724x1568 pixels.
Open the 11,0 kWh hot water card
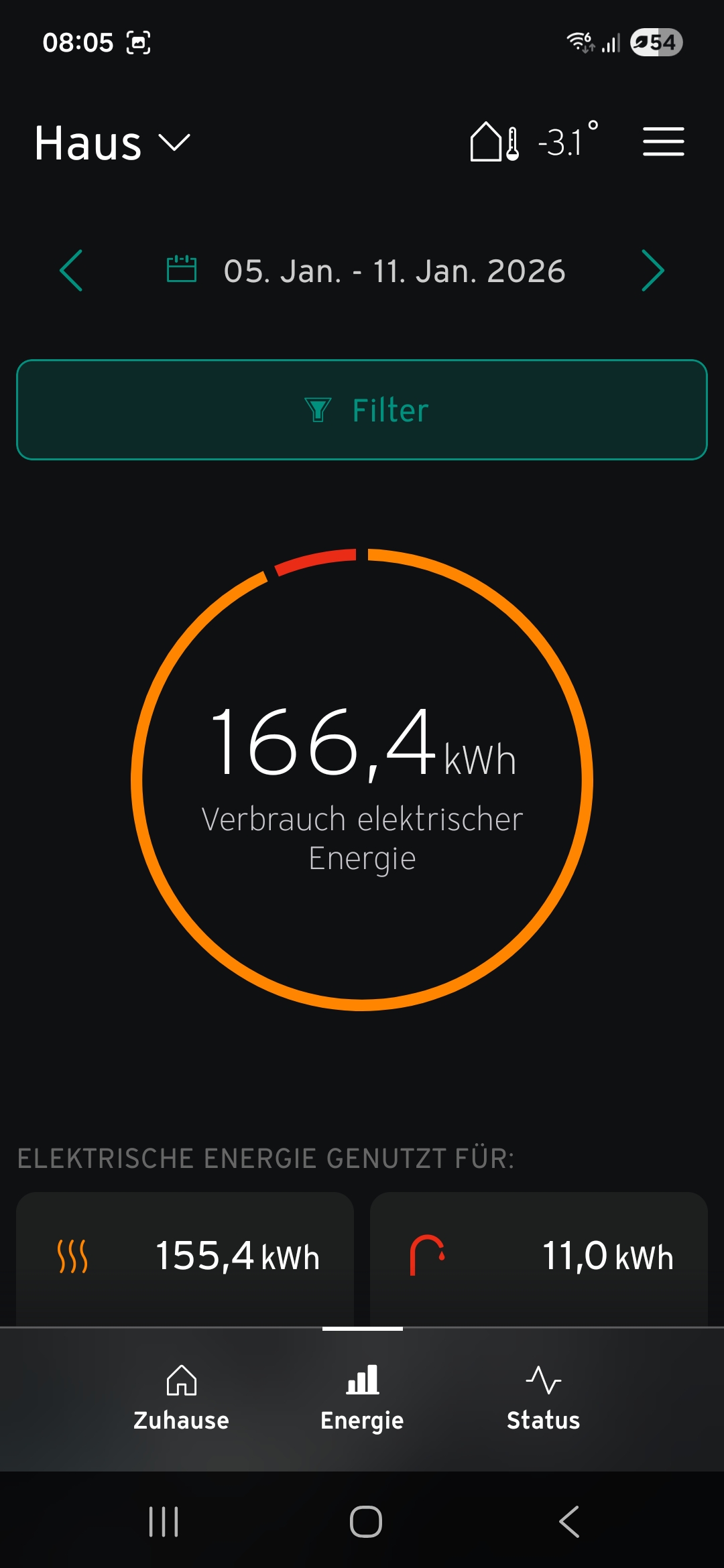[x=539, y=1256]
